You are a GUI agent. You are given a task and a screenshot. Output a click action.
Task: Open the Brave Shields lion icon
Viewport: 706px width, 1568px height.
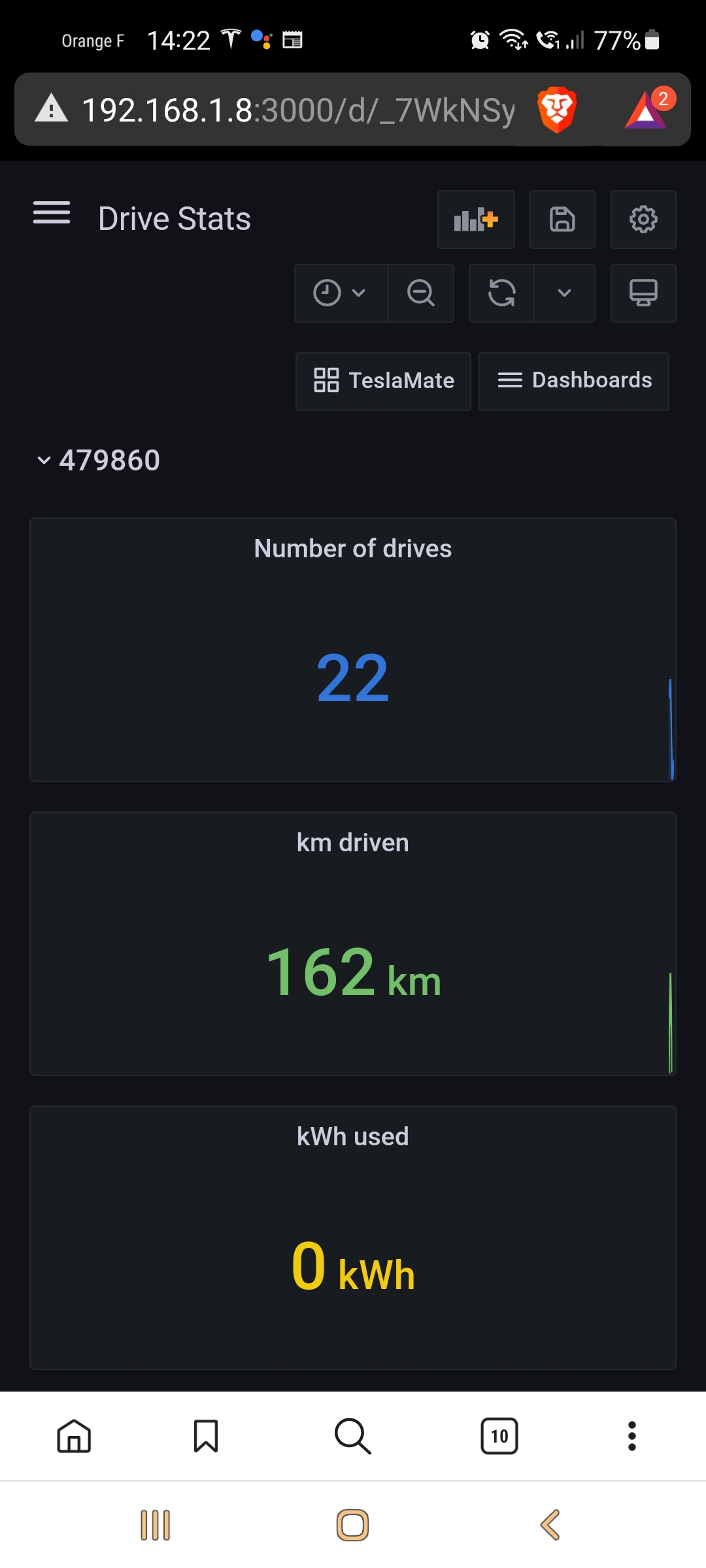(557, 109)
